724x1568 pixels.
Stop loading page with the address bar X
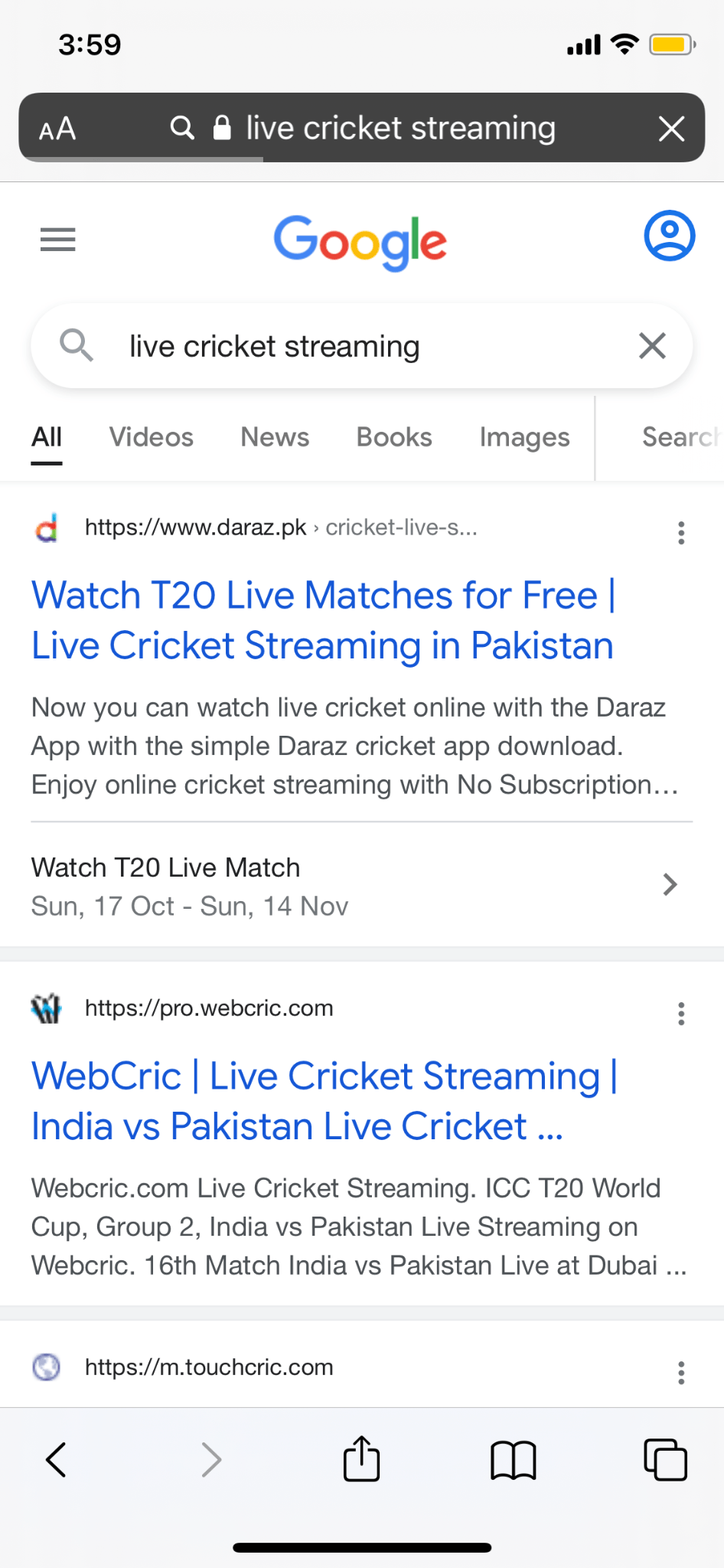pos(671,129)
